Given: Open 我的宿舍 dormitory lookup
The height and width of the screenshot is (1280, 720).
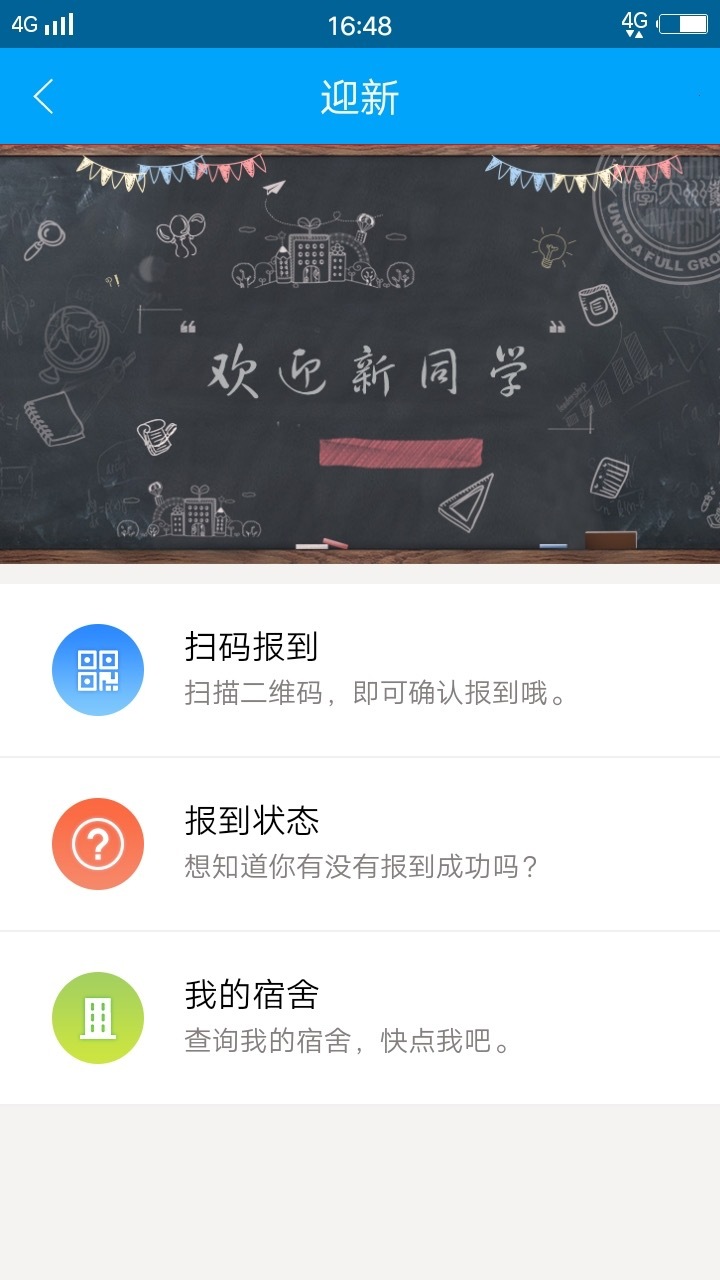Looking at the screenshot, I should pos(360,1018).
